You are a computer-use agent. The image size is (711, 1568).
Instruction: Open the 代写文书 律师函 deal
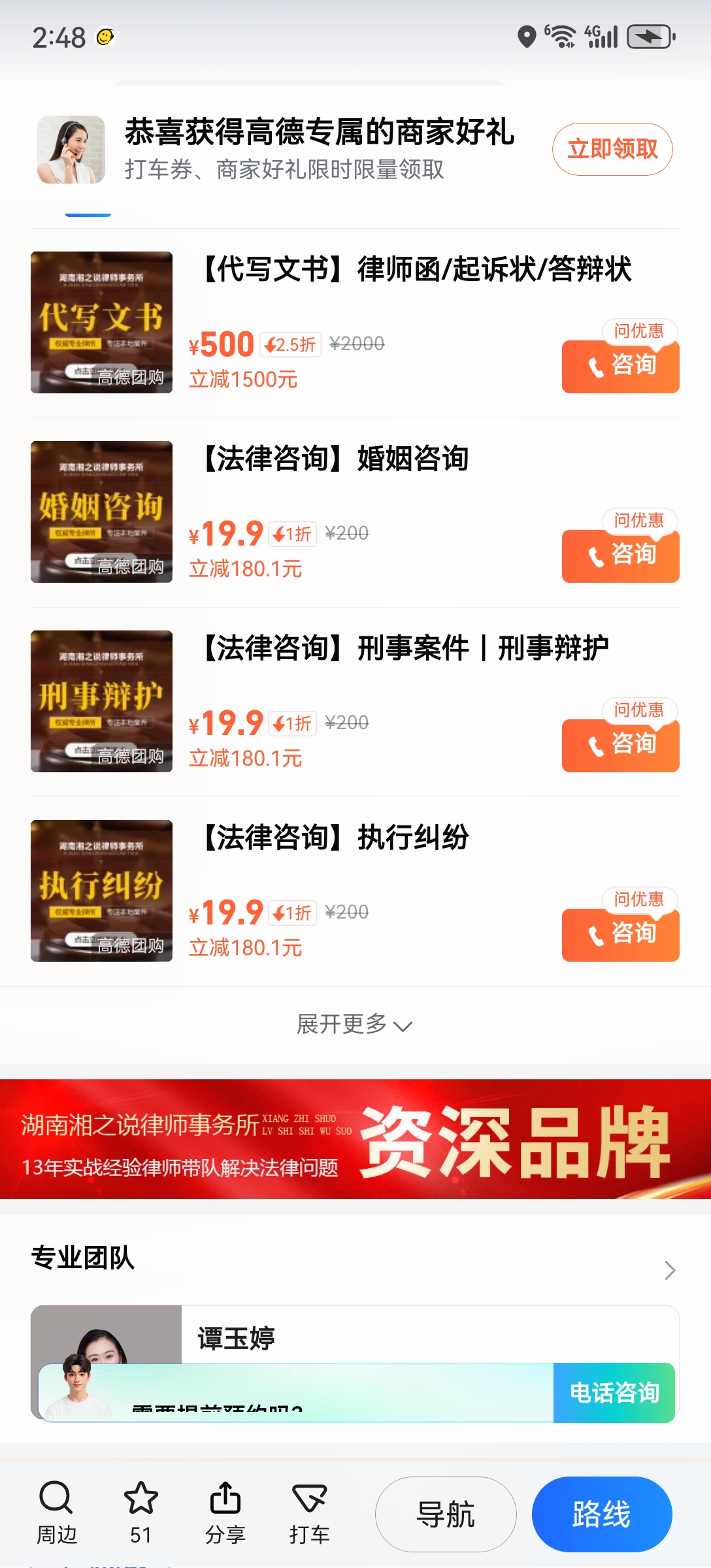point(416,270)
